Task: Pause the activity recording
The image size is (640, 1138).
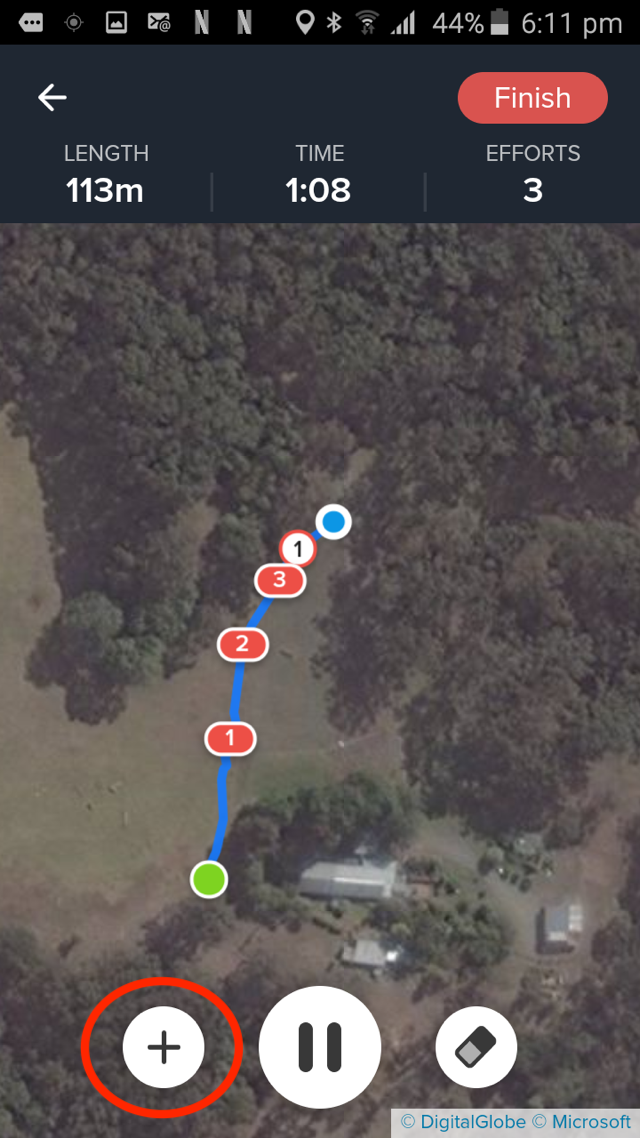Action: coord(320,1047)
